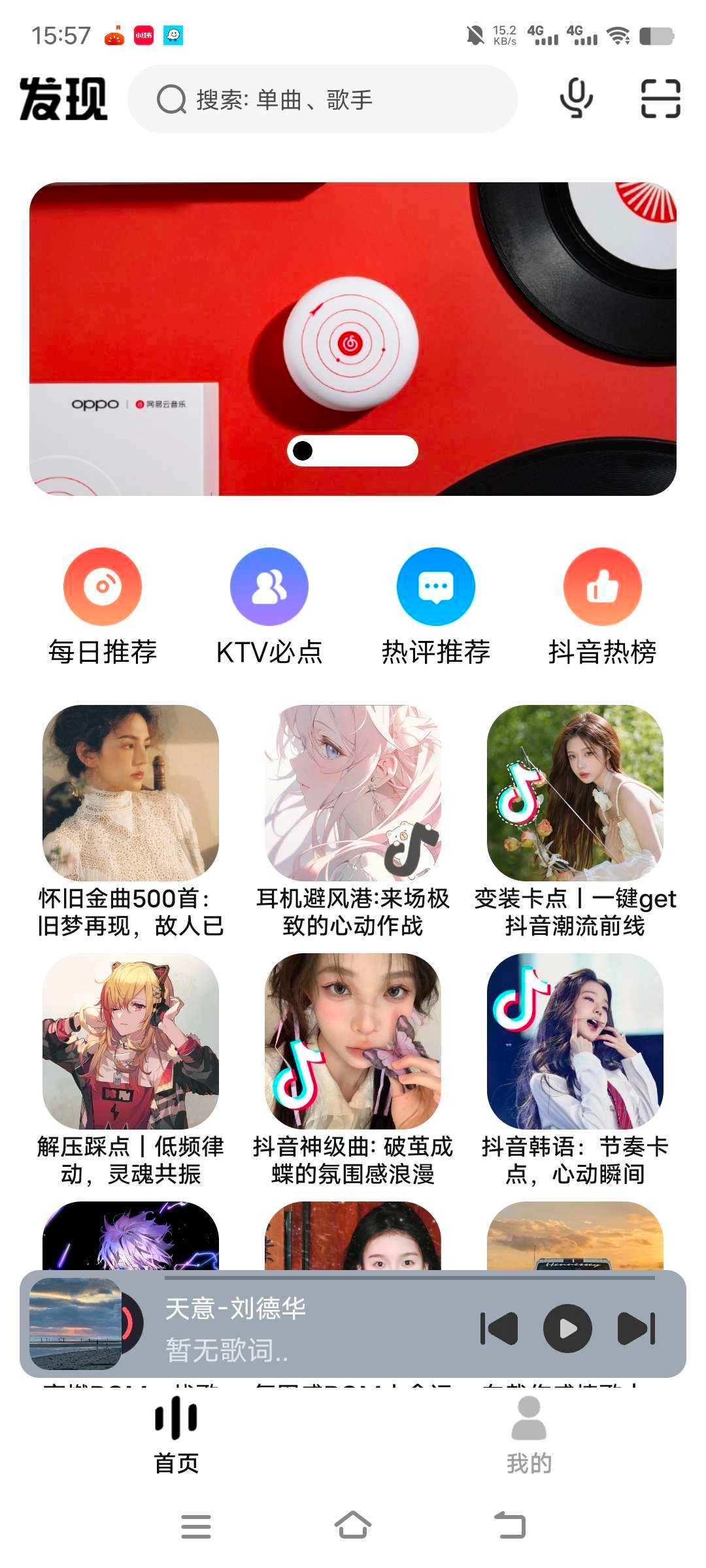The image size is (706, 1568).
Task: Skip to the next track
Action: point(636,1328)
